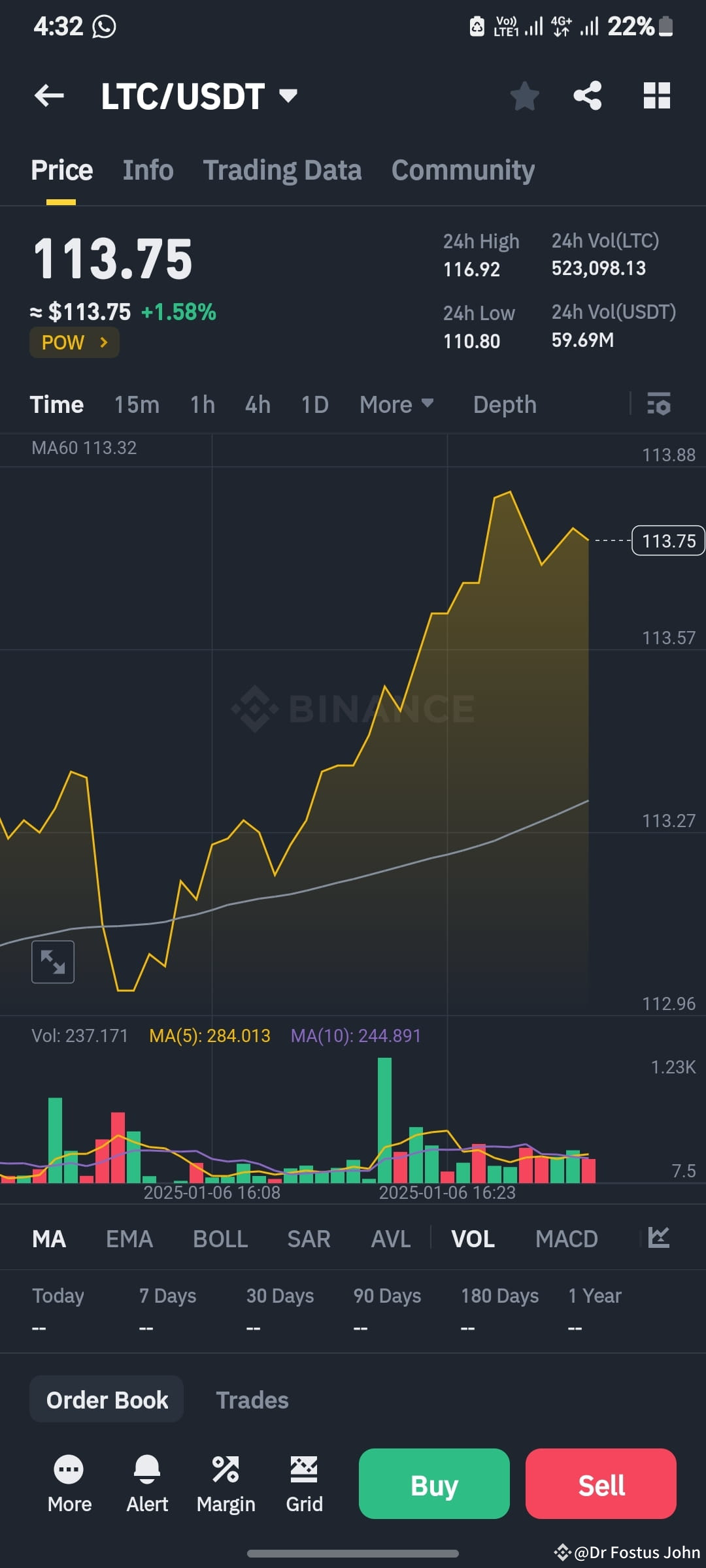Expand chart to fullscreen with arrows icon

(x=53, y=961)
